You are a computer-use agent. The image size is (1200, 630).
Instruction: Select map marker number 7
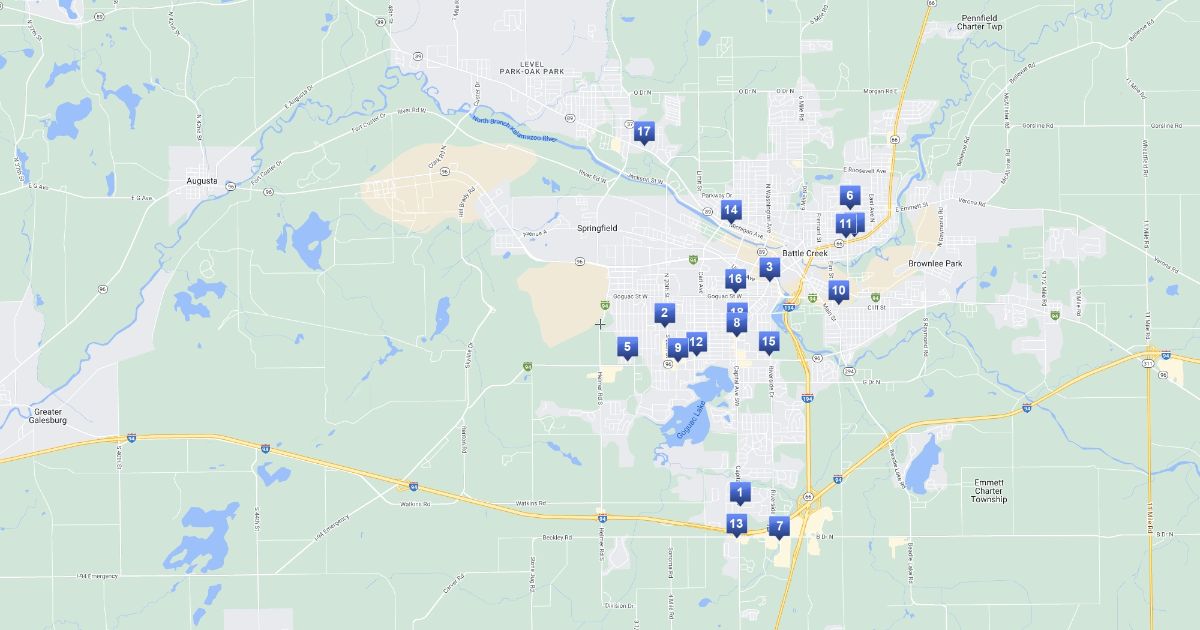coord(779,525)
